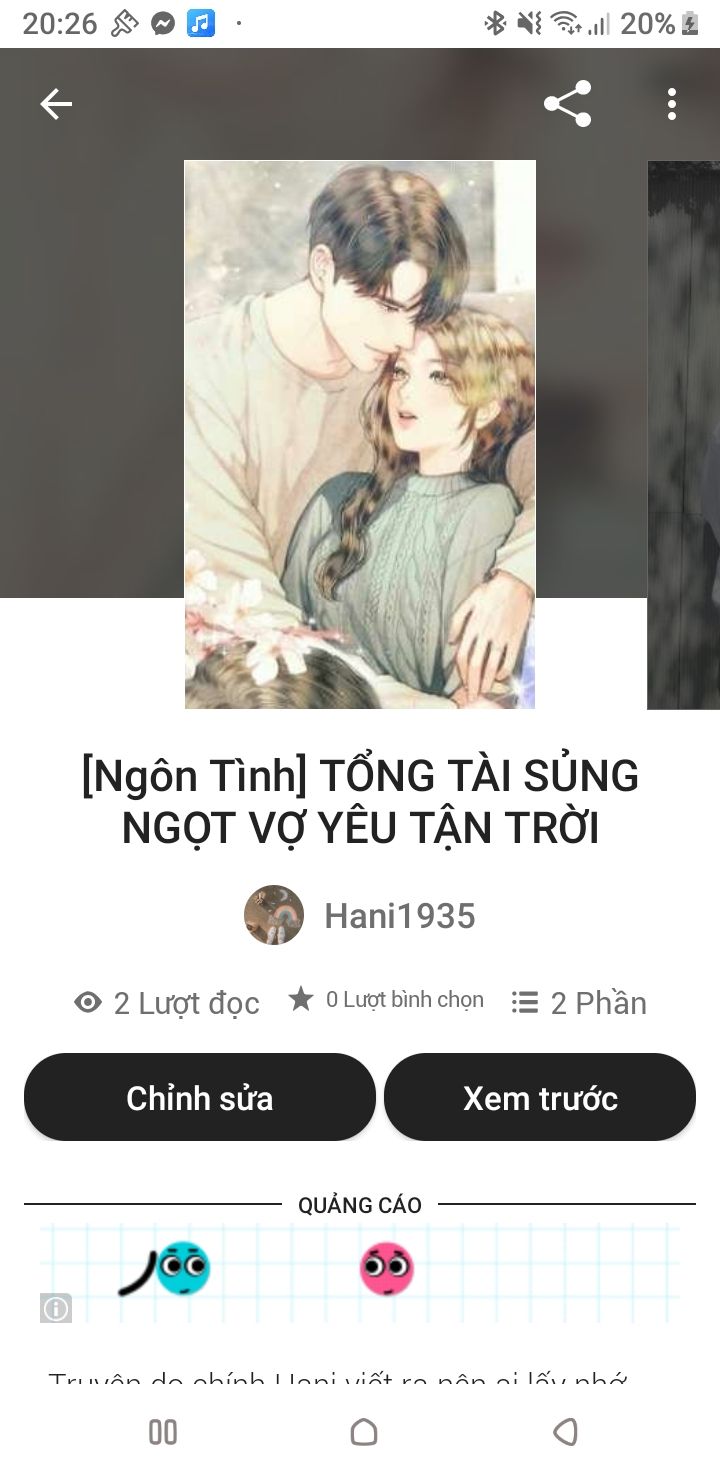Open the story cover image
This screenshot has width=720, height=1480.
(360, 434)
